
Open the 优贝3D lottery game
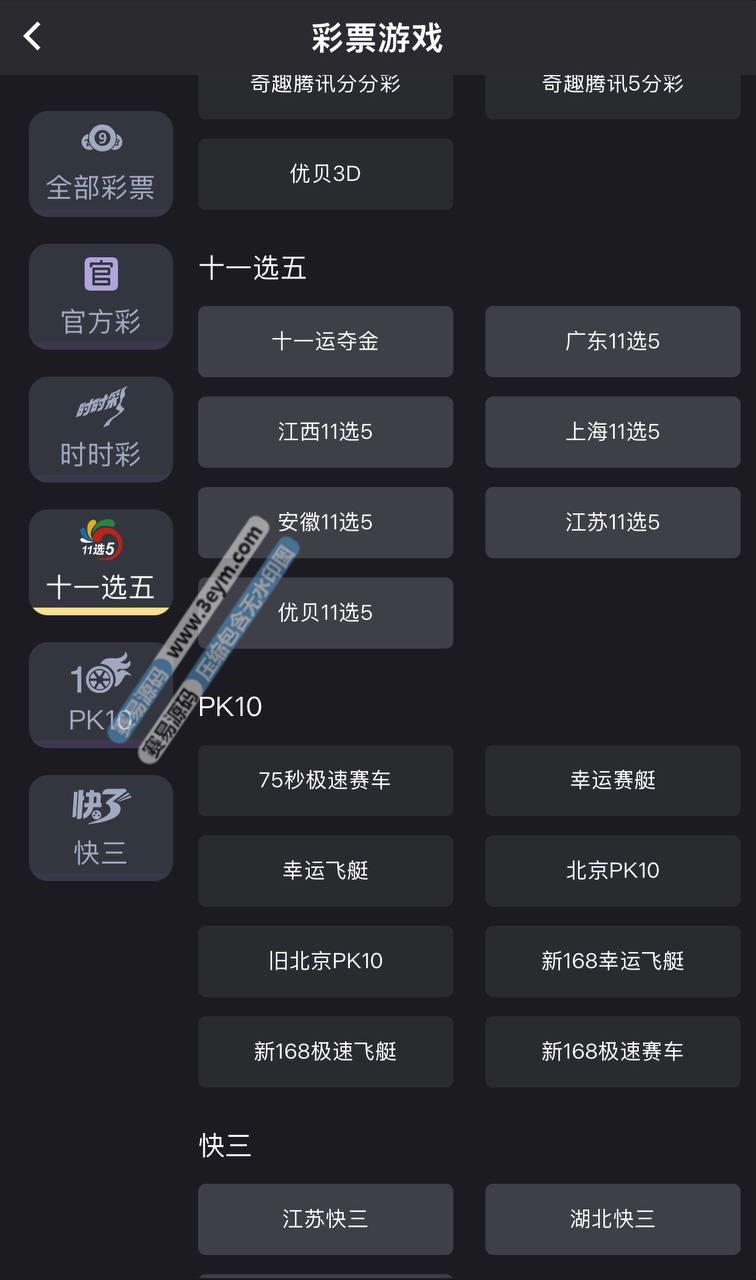pyautogui.click(x=325, y=174)
